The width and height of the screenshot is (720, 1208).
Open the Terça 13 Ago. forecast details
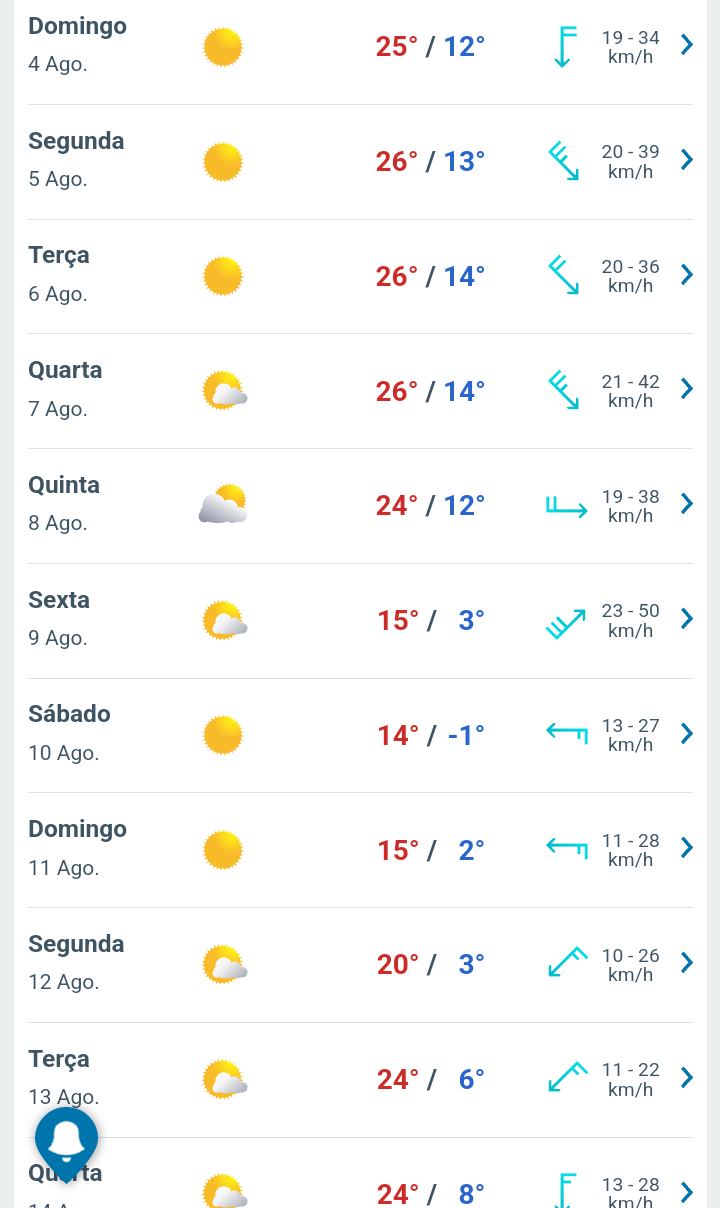(x=360, y=1080)
